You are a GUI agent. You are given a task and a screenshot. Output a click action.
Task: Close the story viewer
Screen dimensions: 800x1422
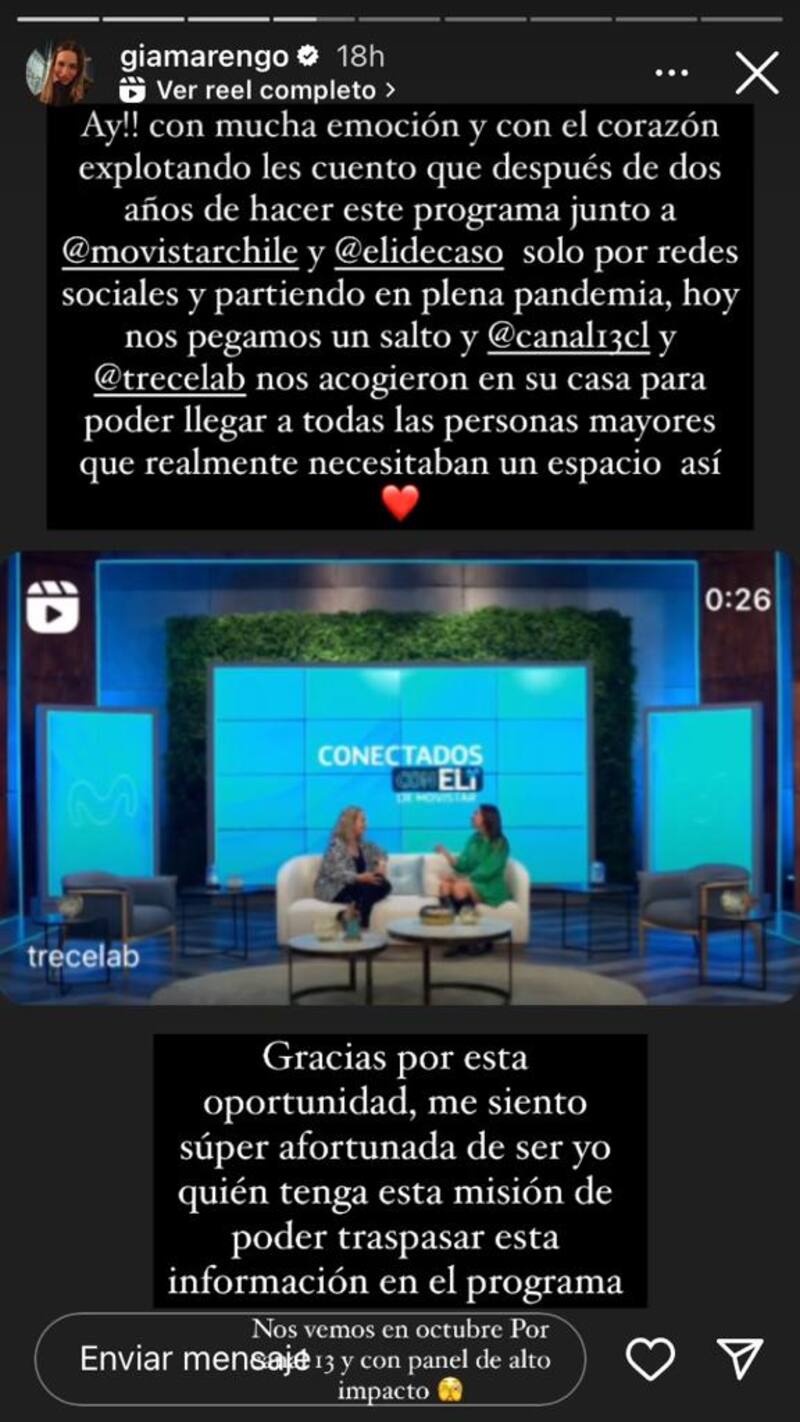[x=756, y=73]
